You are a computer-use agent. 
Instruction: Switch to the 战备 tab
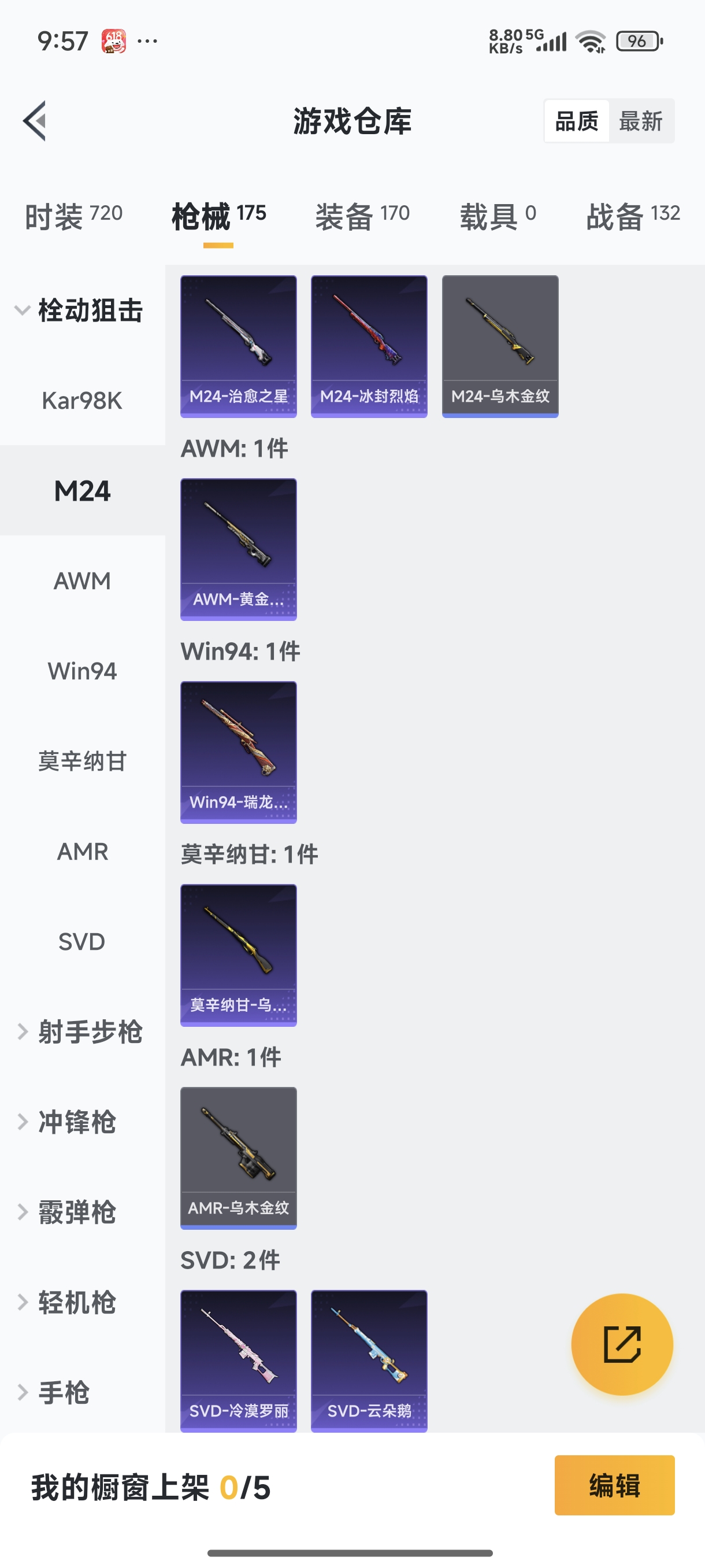(x=633, y=216)
